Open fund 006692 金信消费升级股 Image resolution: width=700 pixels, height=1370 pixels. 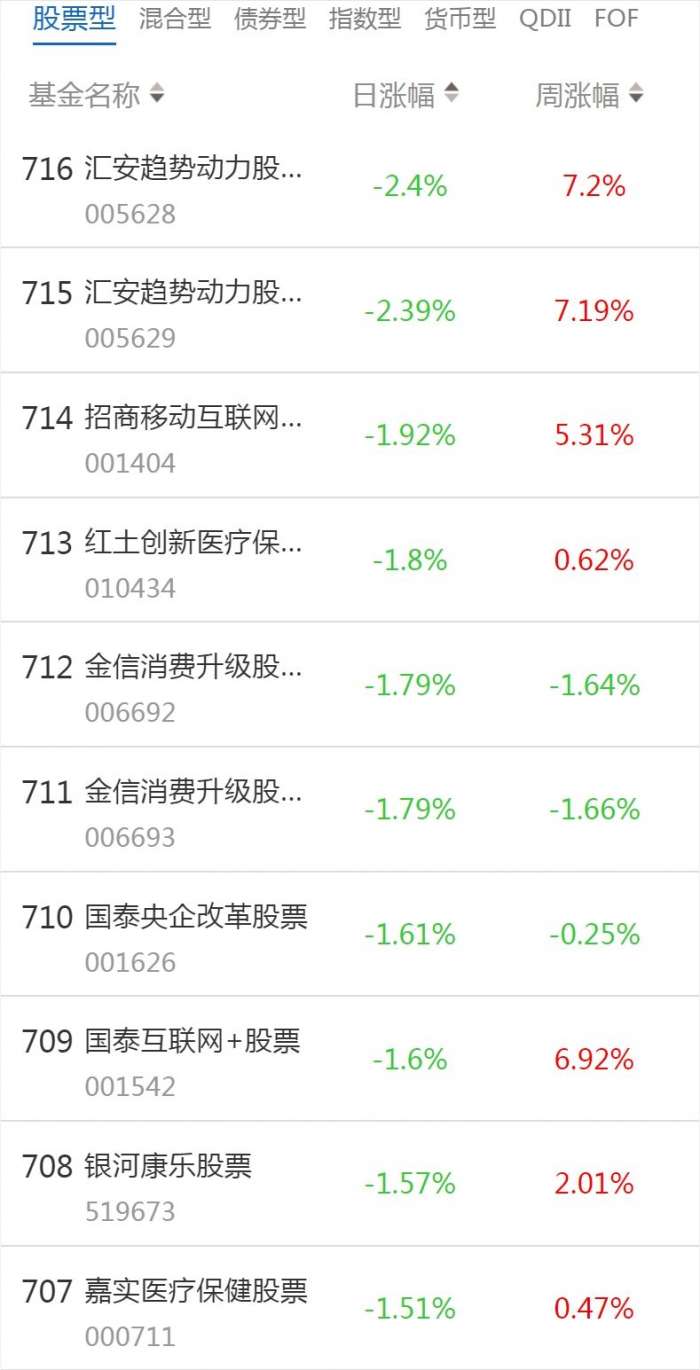[x=350, y=685]
